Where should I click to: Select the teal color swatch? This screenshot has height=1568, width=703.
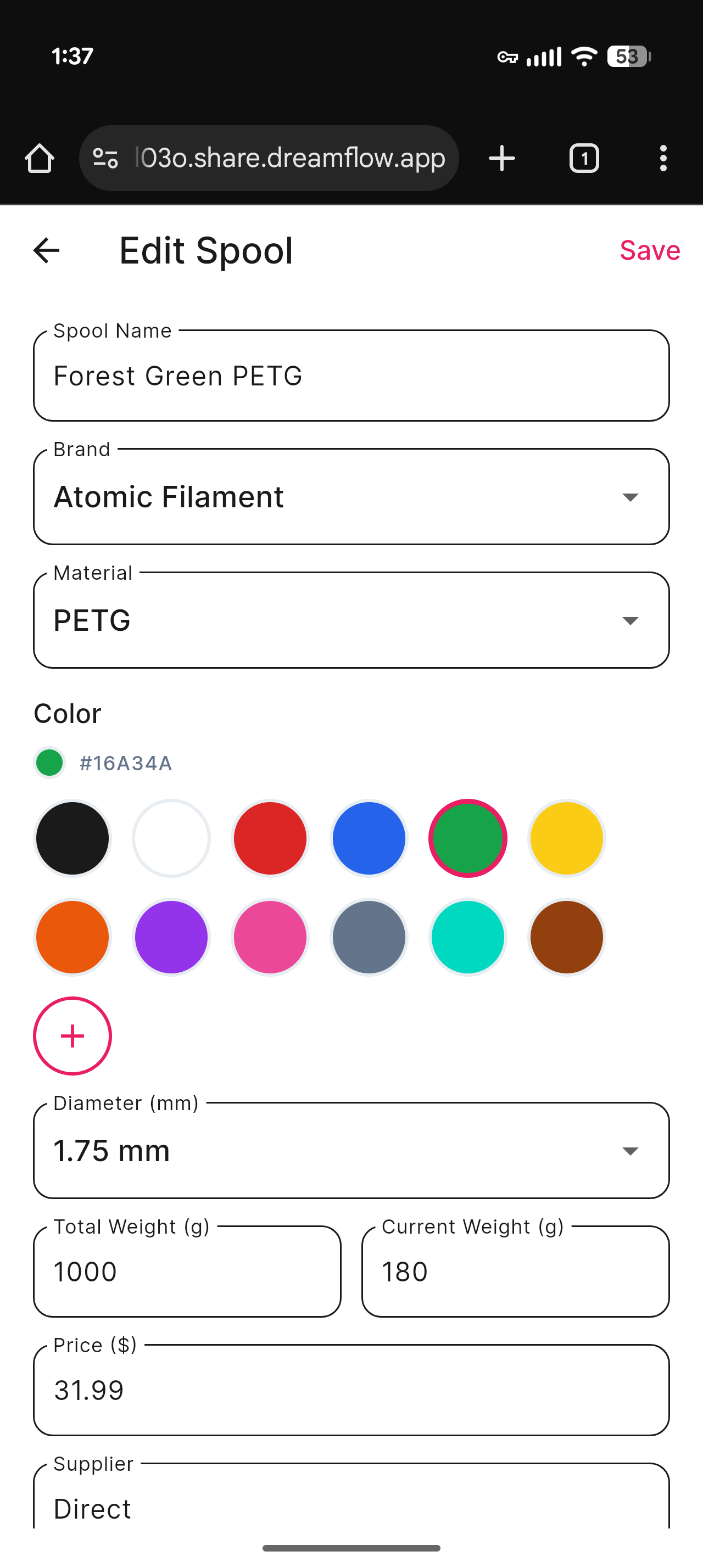click(467, 937)
